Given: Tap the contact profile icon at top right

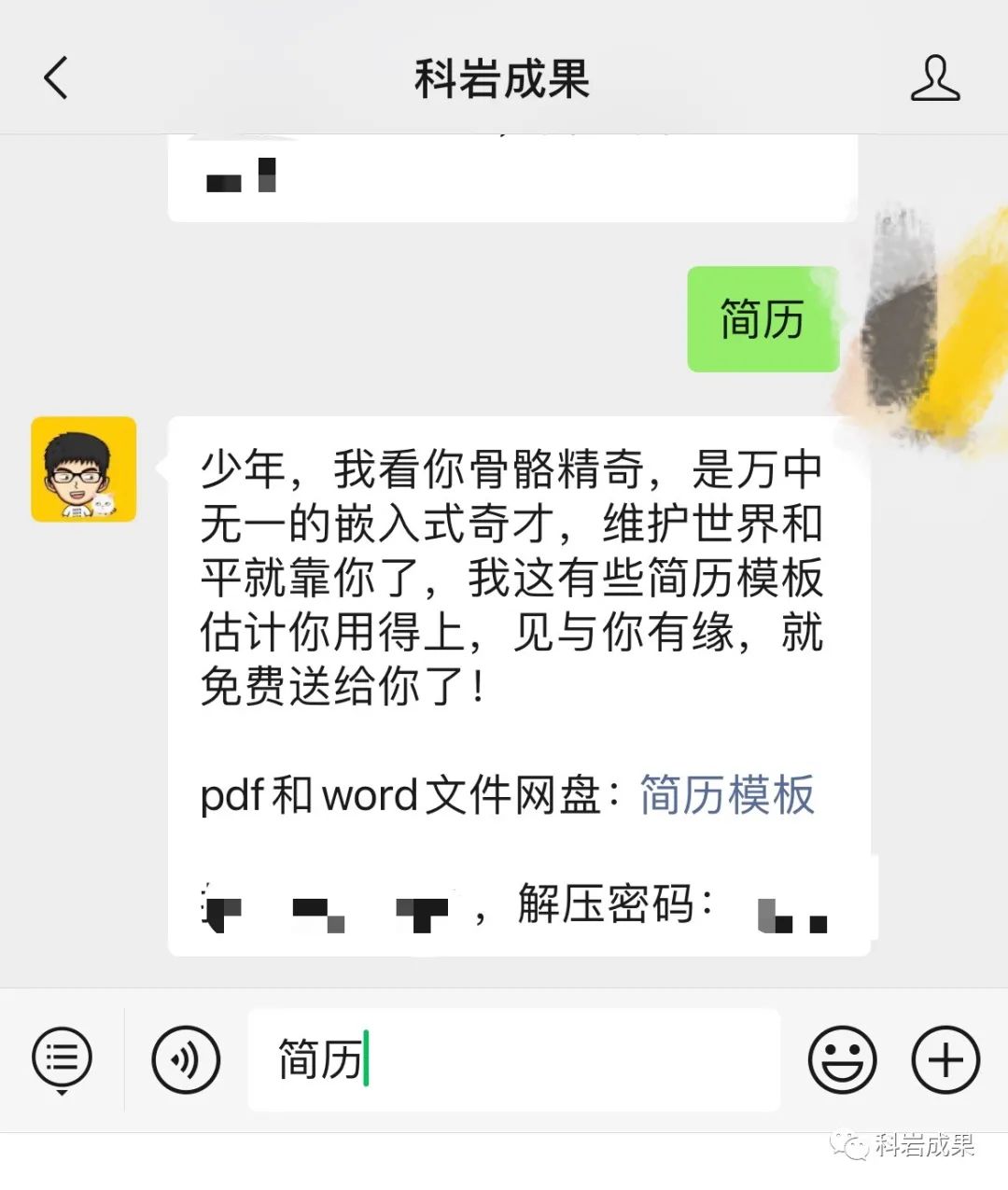Looking at the screenshot, I should coord(937,79).
